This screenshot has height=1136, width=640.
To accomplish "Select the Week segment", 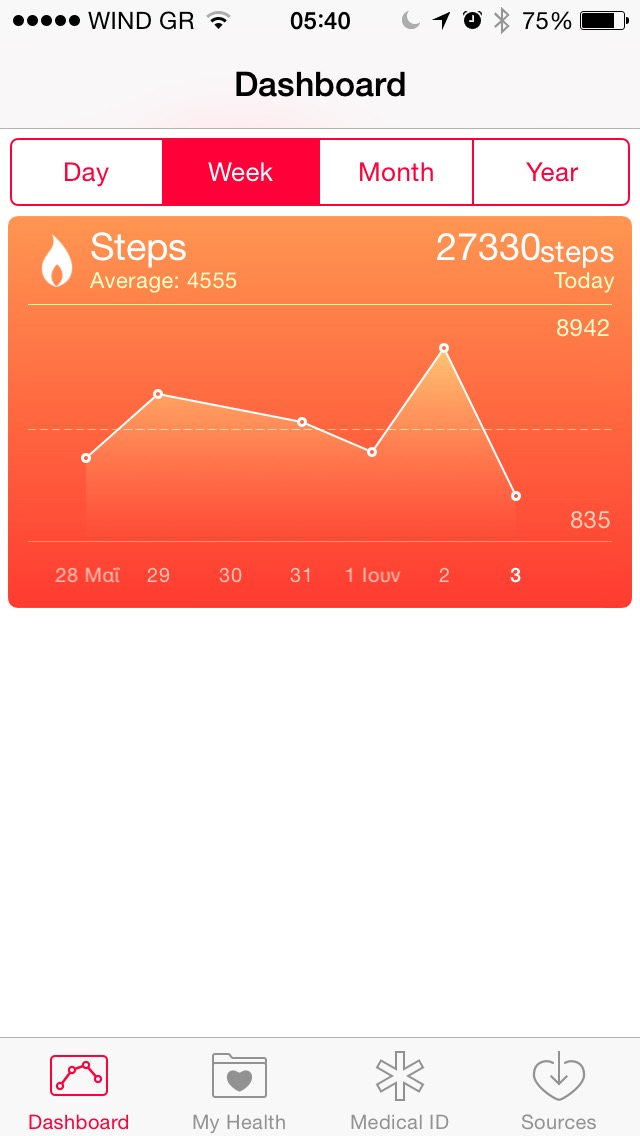I will 240,172.
